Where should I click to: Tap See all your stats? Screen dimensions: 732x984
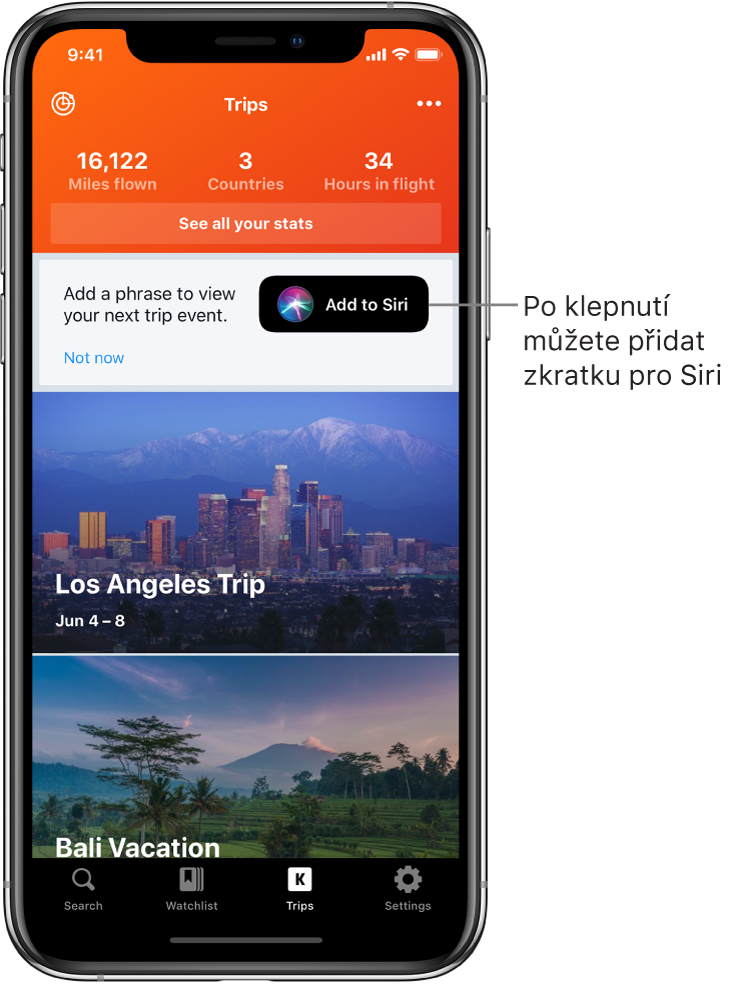coord(246,224)
